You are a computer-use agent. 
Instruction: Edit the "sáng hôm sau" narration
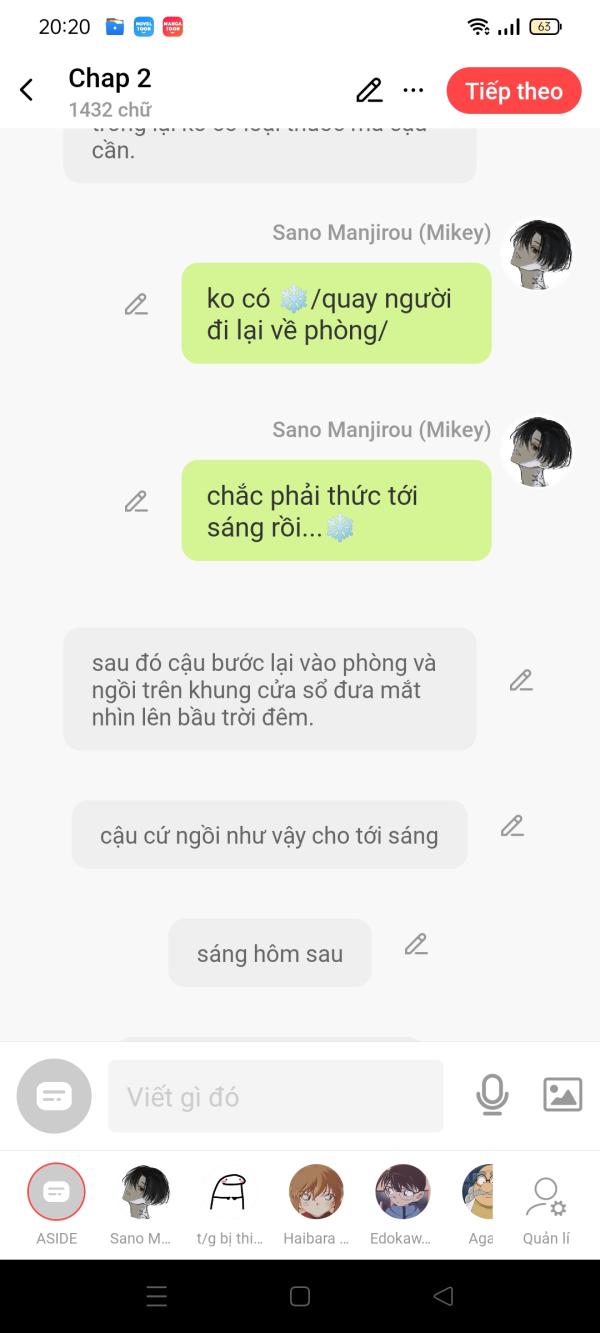point(416,944)
